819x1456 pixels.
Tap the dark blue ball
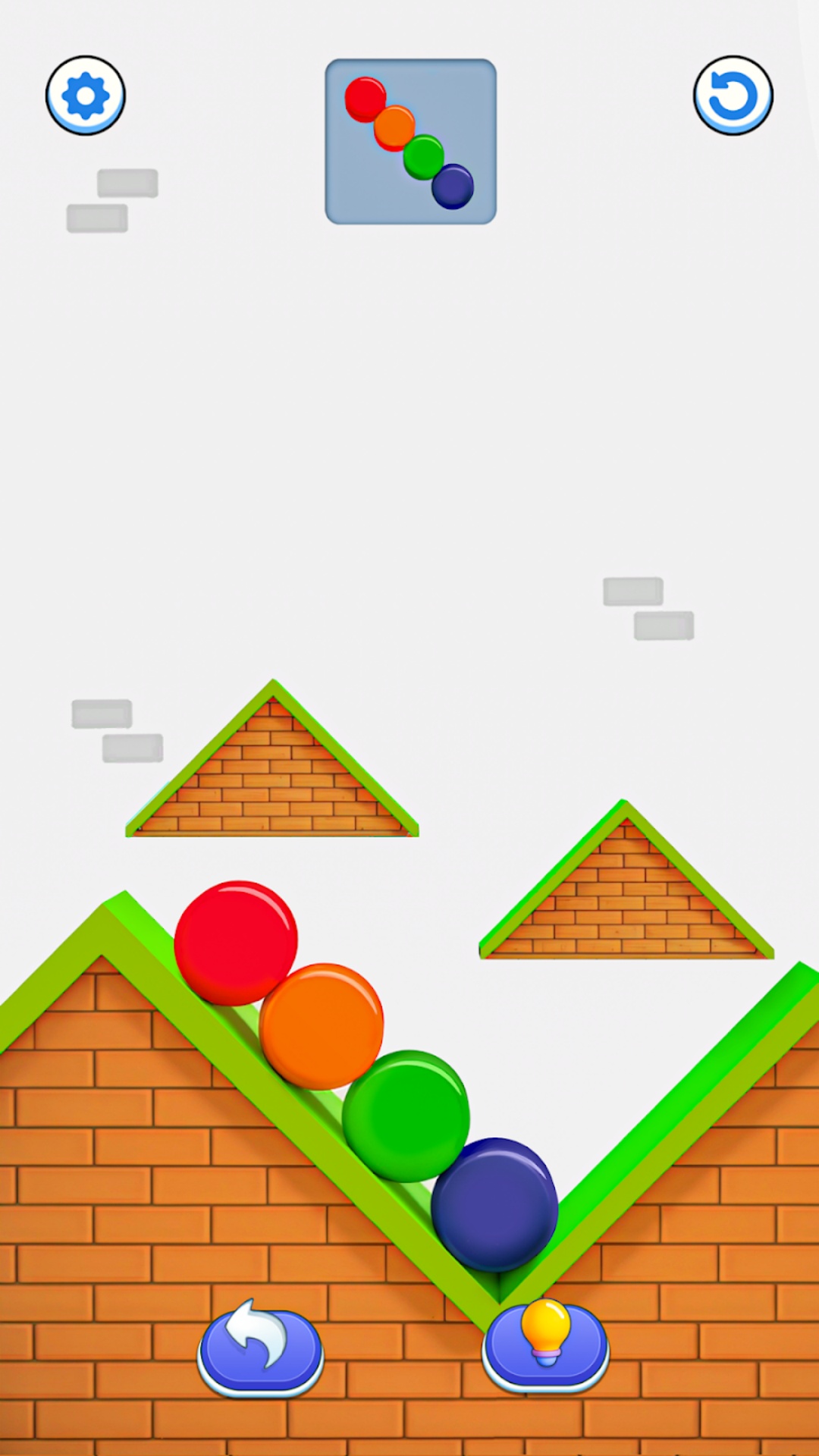(494, 1204)
